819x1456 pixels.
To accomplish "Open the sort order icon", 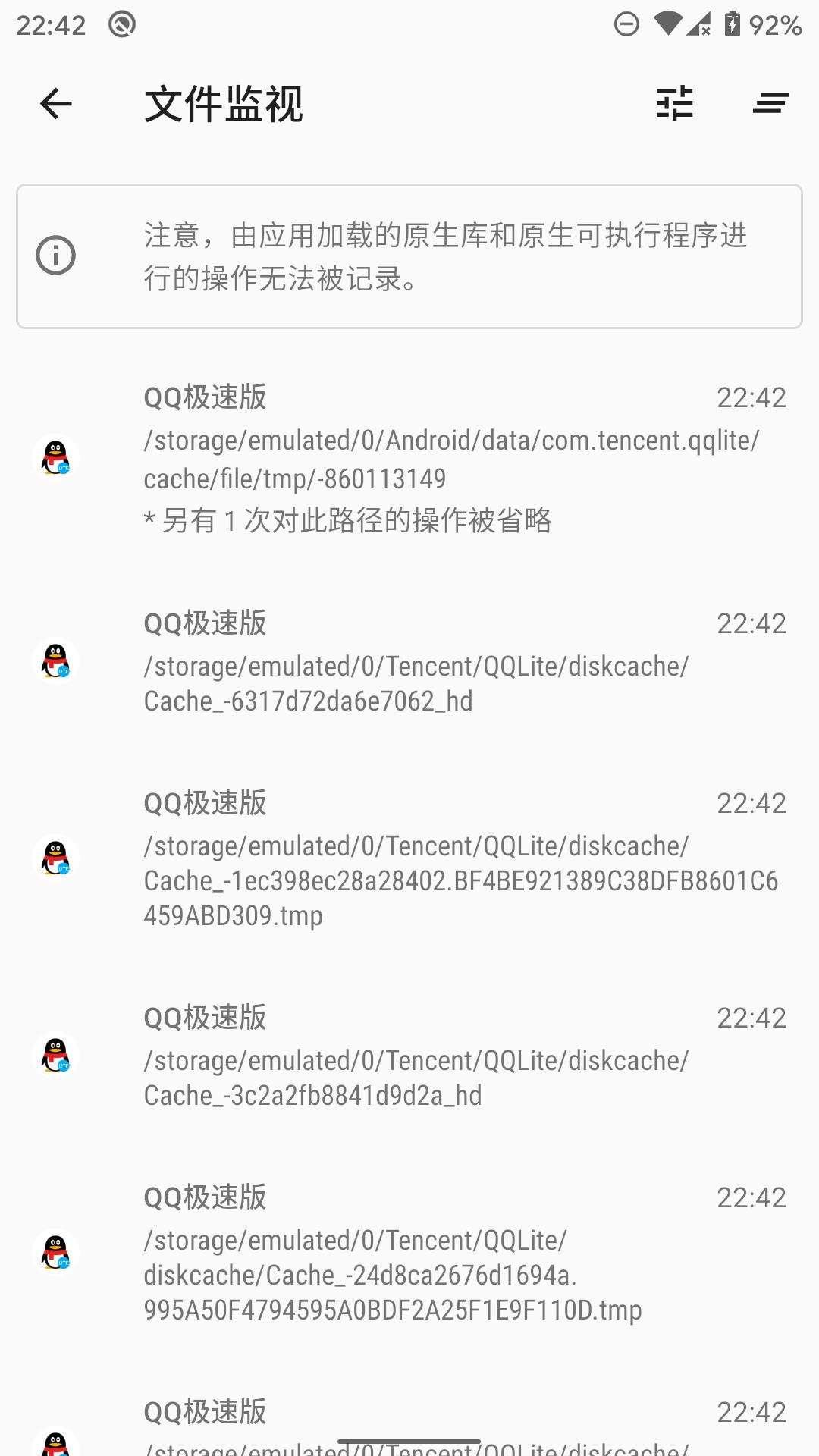I will 769,104.
